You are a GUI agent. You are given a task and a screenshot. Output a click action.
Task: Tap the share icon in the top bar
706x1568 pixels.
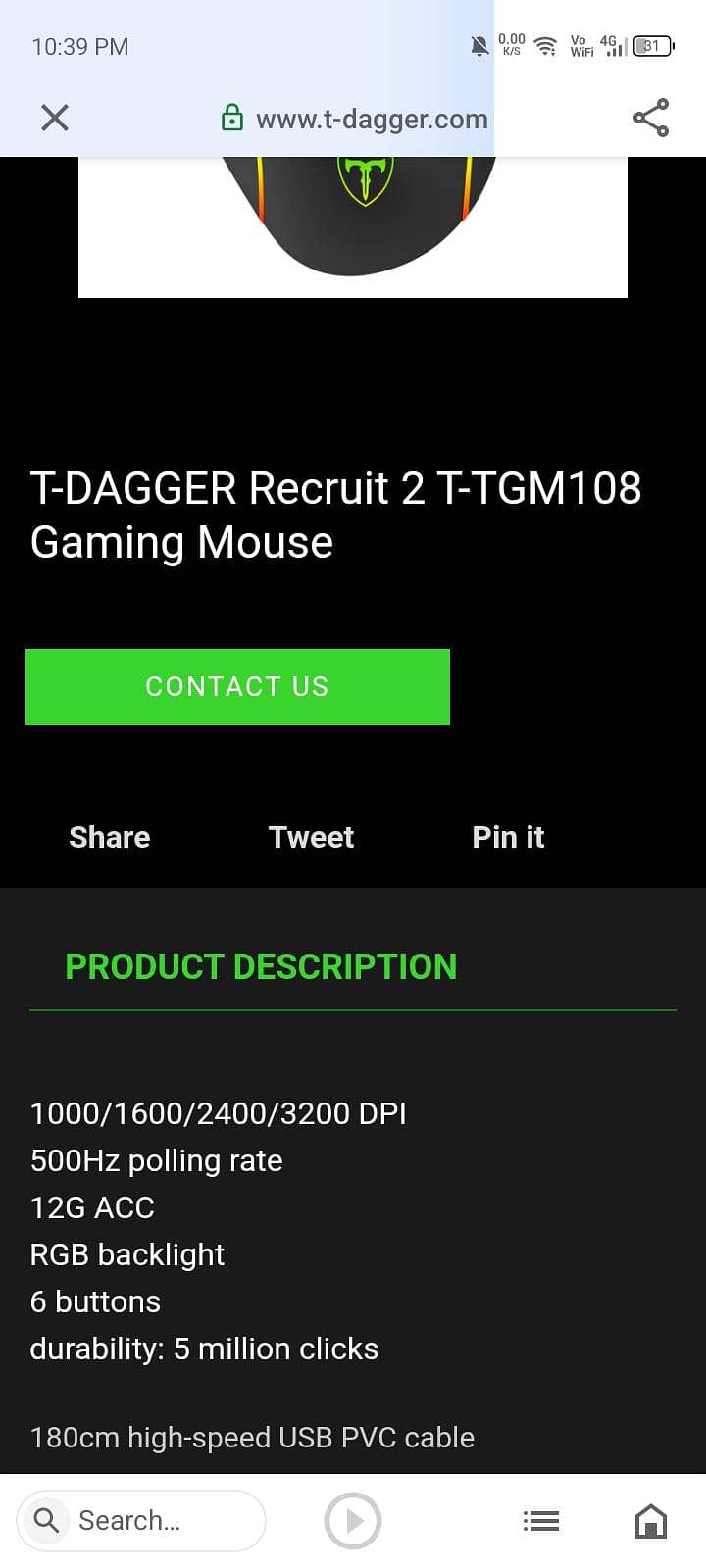coord(650,118)
